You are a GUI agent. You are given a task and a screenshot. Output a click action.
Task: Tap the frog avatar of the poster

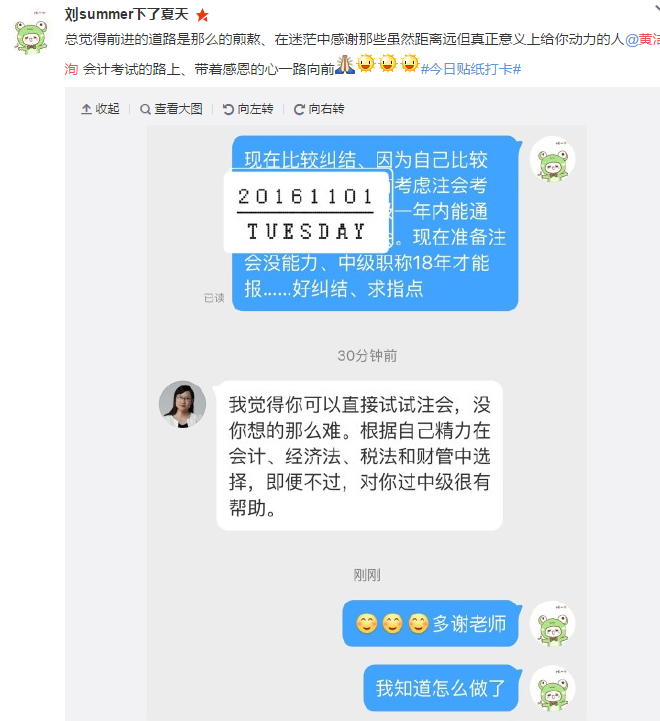click(x=32, y=33)
